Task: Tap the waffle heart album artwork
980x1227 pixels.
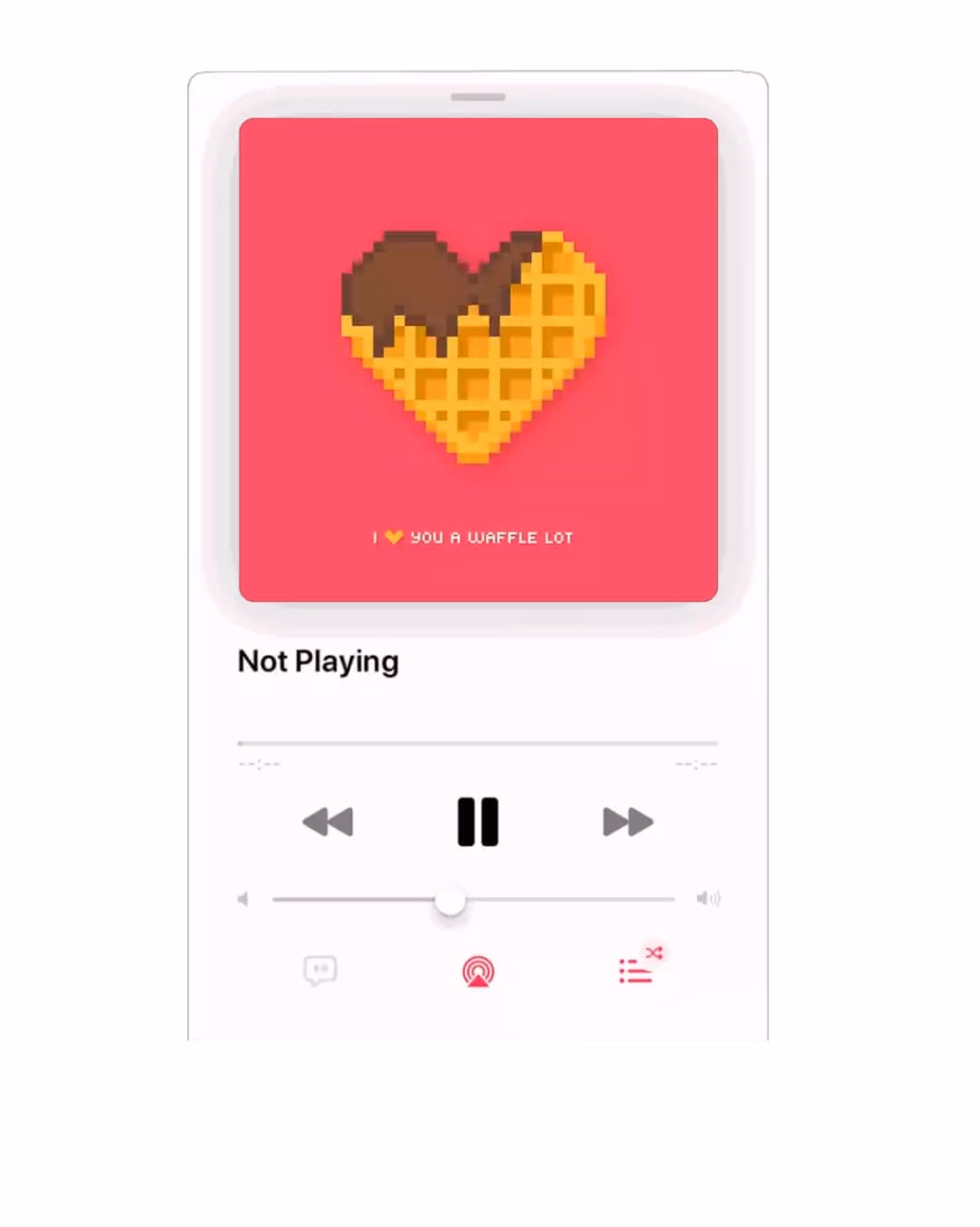Action: (478, 359)
